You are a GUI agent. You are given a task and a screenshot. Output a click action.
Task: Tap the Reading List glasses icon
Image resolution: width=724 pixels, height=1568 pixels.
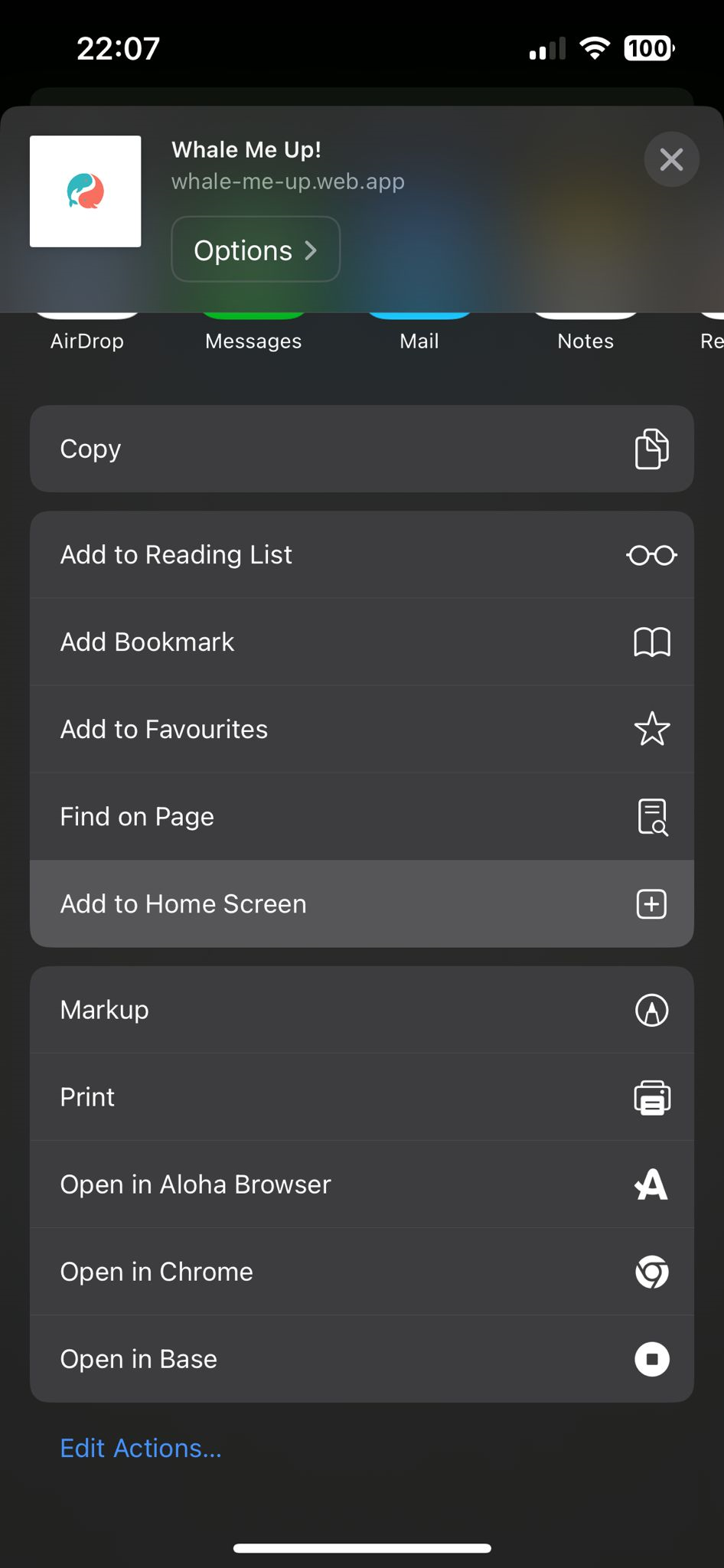[651, 555]
